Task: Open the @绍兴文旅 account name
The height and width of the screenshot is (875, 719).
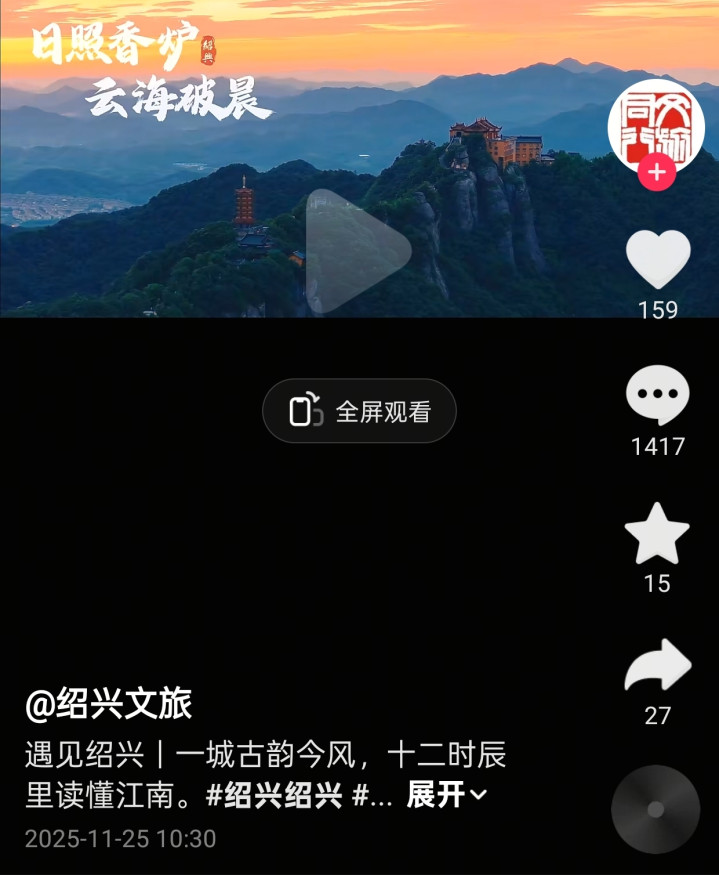Action: (108, 704)
